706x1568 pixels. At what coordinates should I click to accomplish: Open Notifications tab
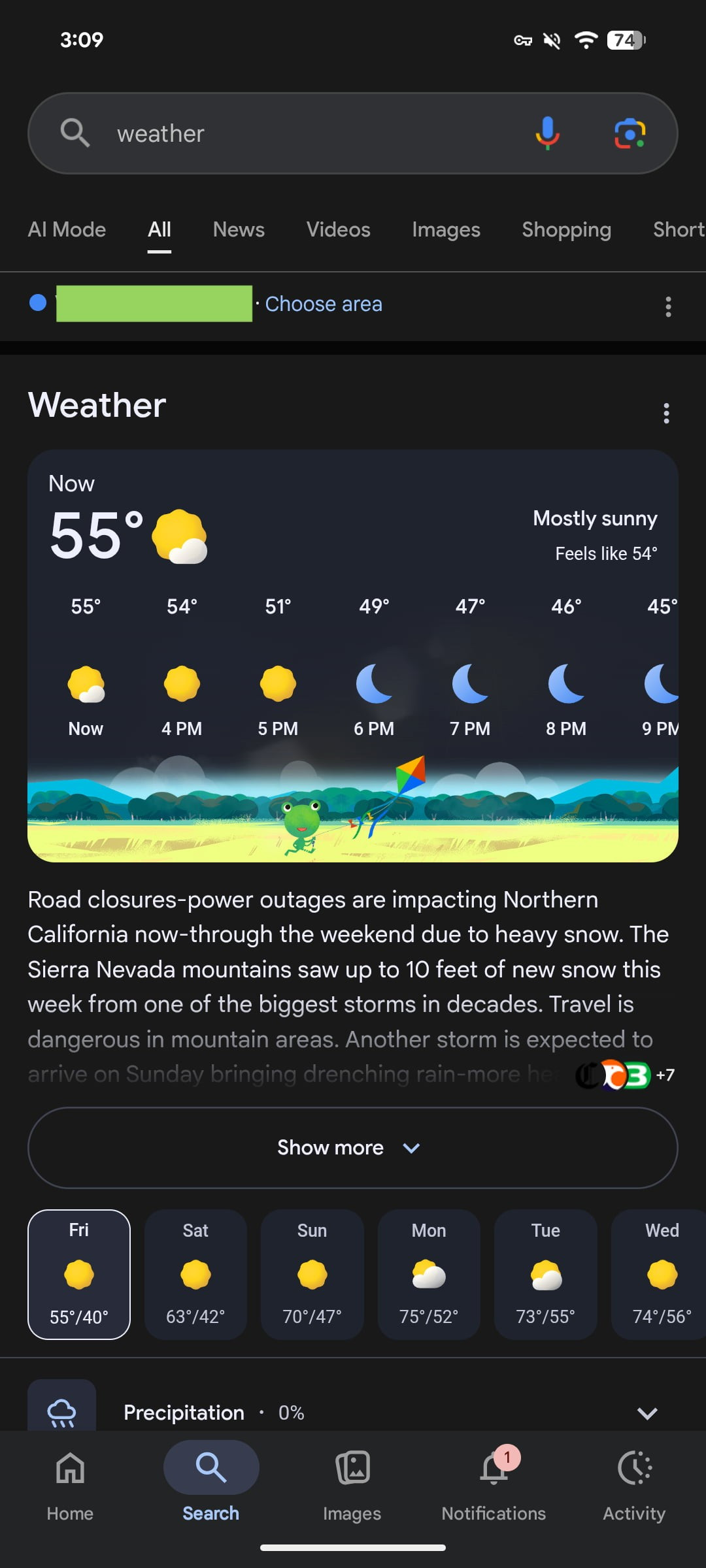[494, 1482]
